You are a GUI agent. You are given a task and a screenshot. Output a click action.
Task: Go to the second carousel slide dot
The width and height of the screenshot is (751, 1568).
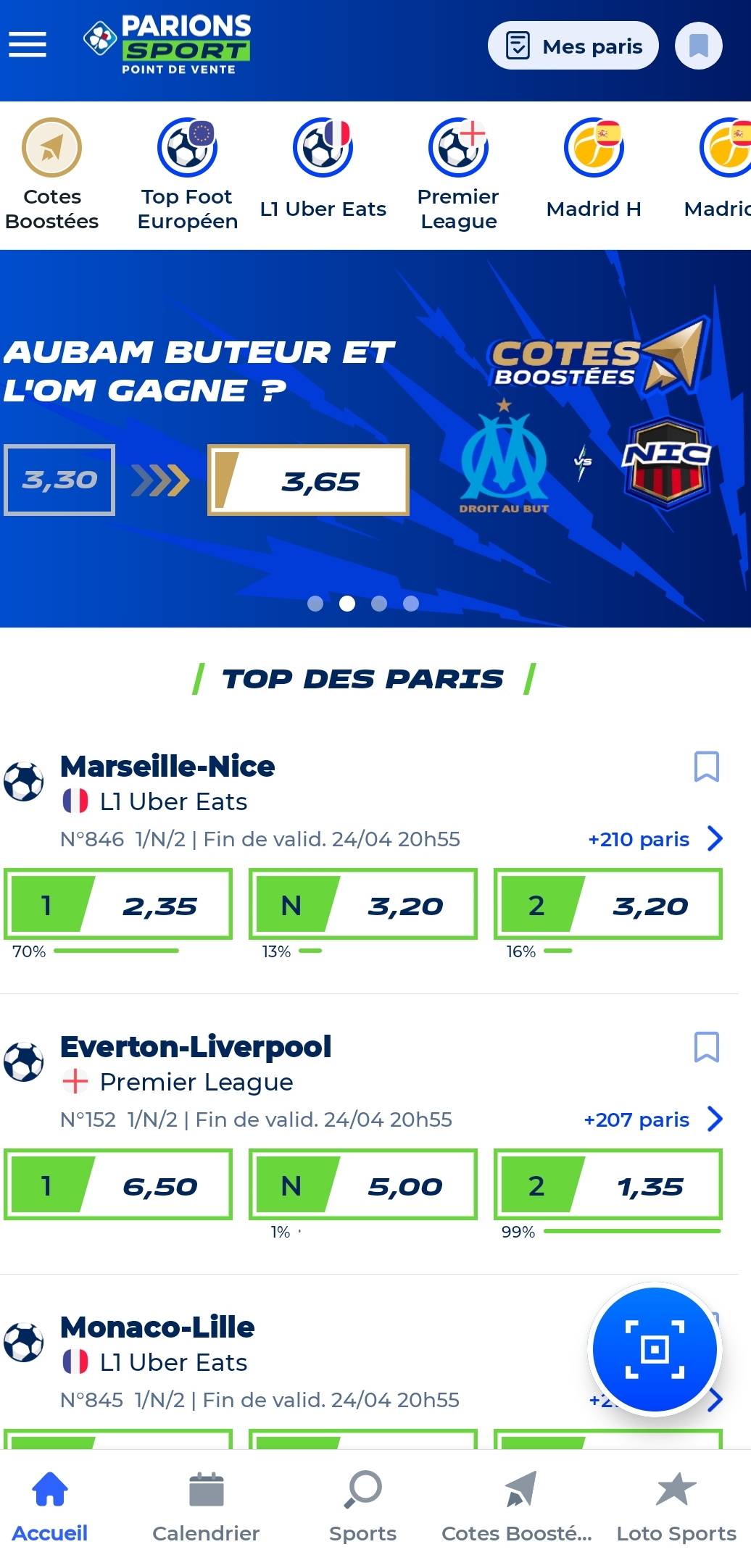point(347,602)
